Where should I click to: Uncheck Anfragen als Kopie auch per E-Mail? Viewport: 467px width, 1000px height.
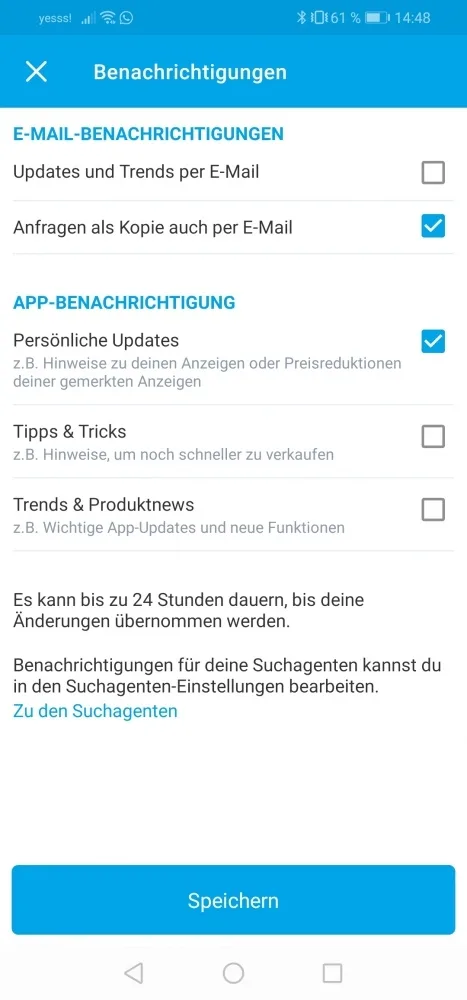(x=433, y=226)
